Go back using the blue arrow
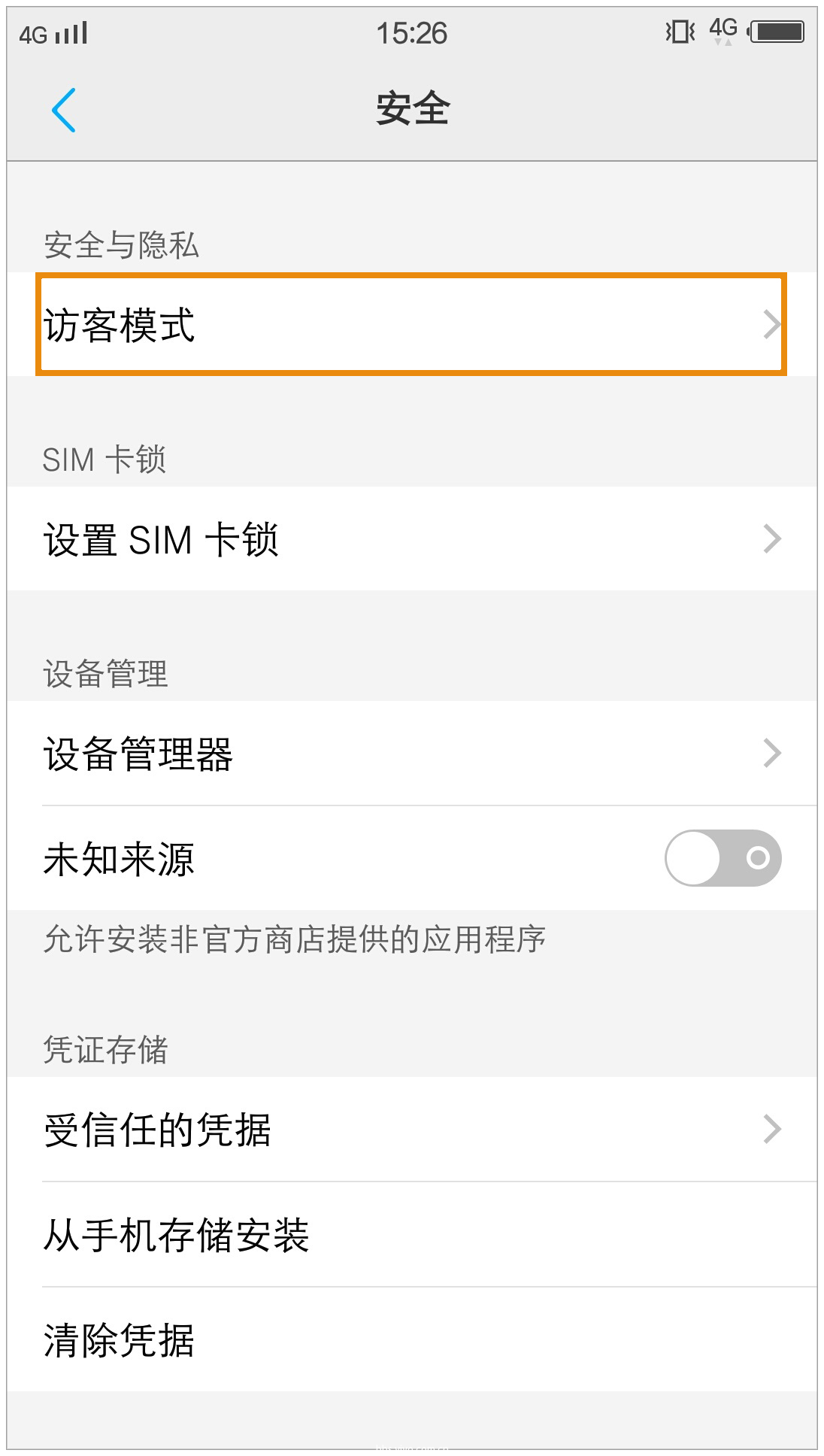Screen dimensions: 824x1456 pyautogui.click(x=64, y=110)
